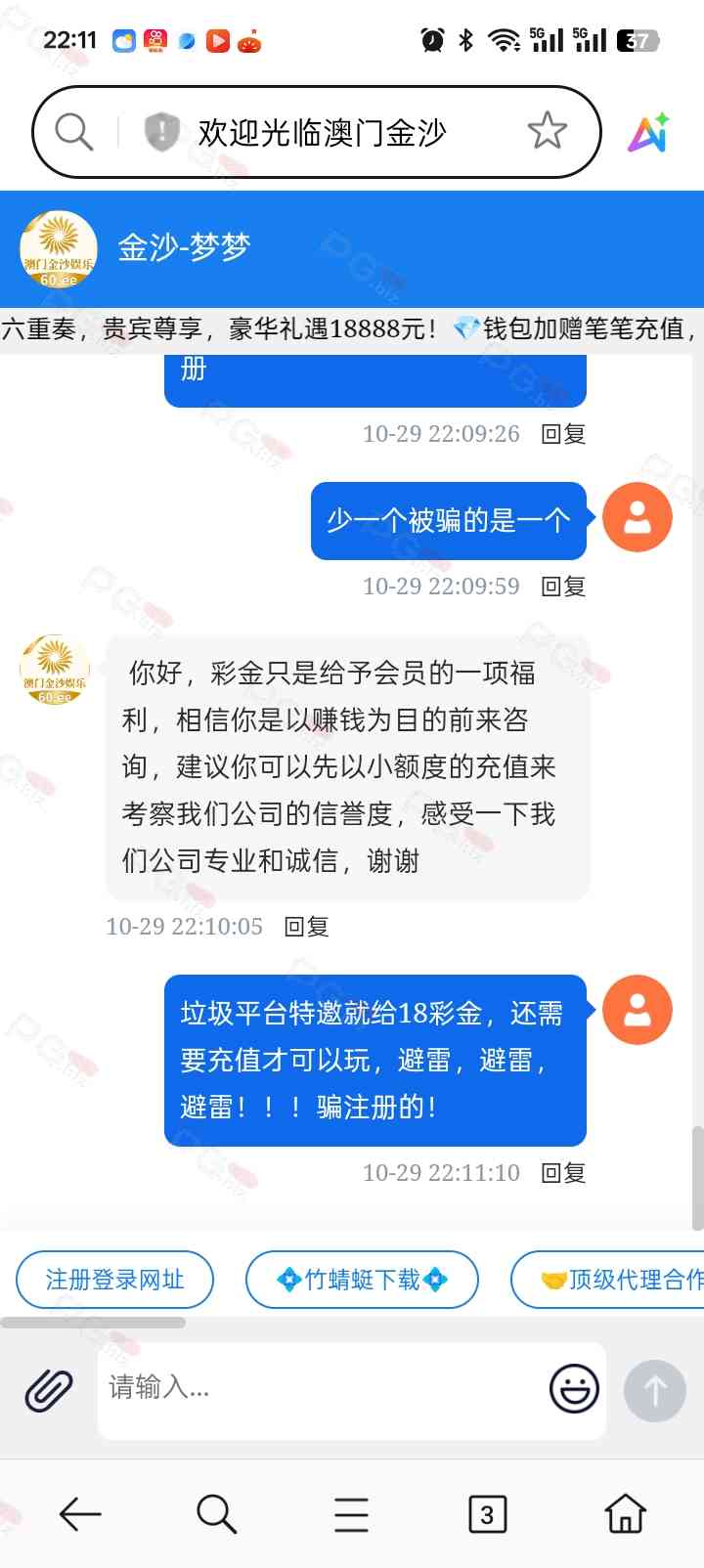Viewport: 704px width, 1568px height.
Task: Tap 回复 under the 22:09:59 message
Action: coord(563,587)
